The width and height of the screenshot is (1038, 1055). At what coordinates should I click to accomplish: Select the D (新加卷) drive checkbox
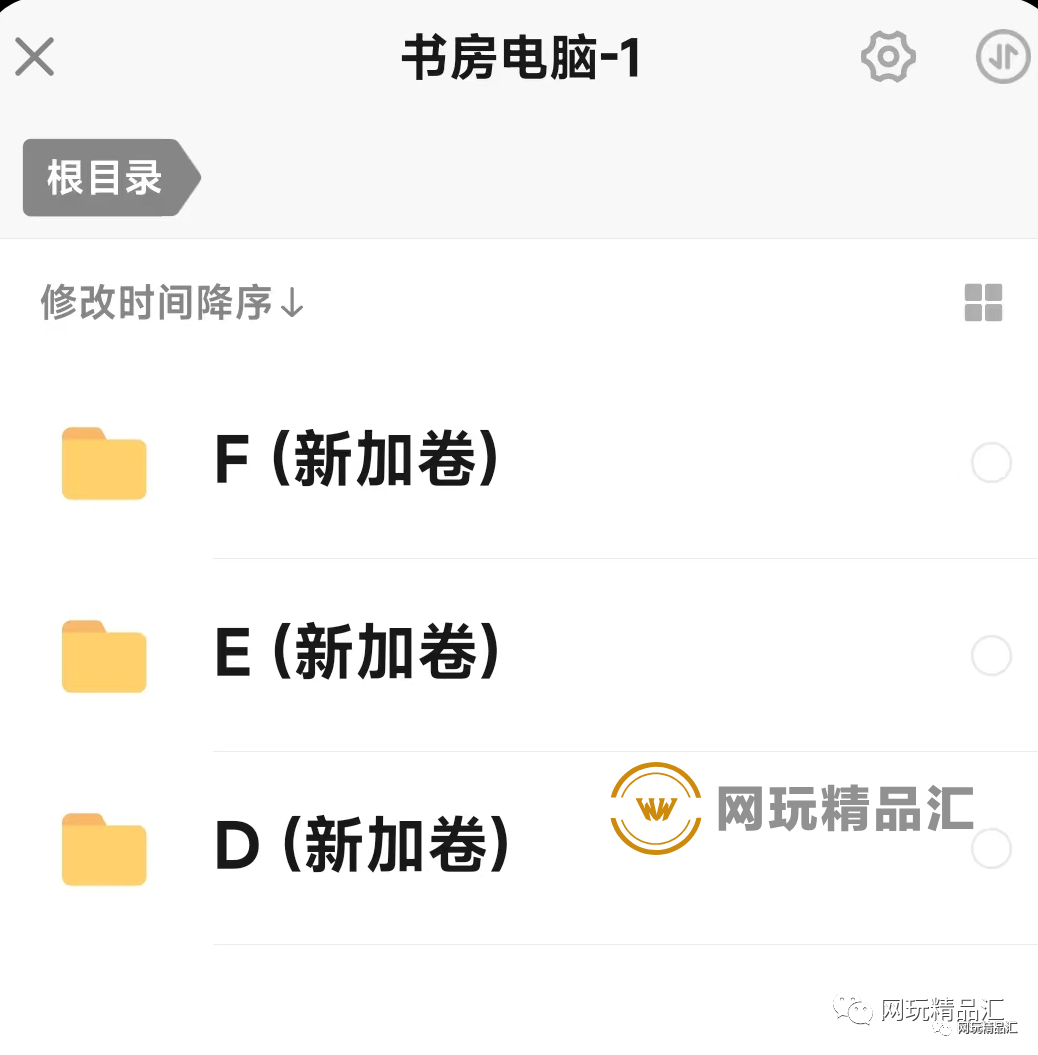coord(991,849)
